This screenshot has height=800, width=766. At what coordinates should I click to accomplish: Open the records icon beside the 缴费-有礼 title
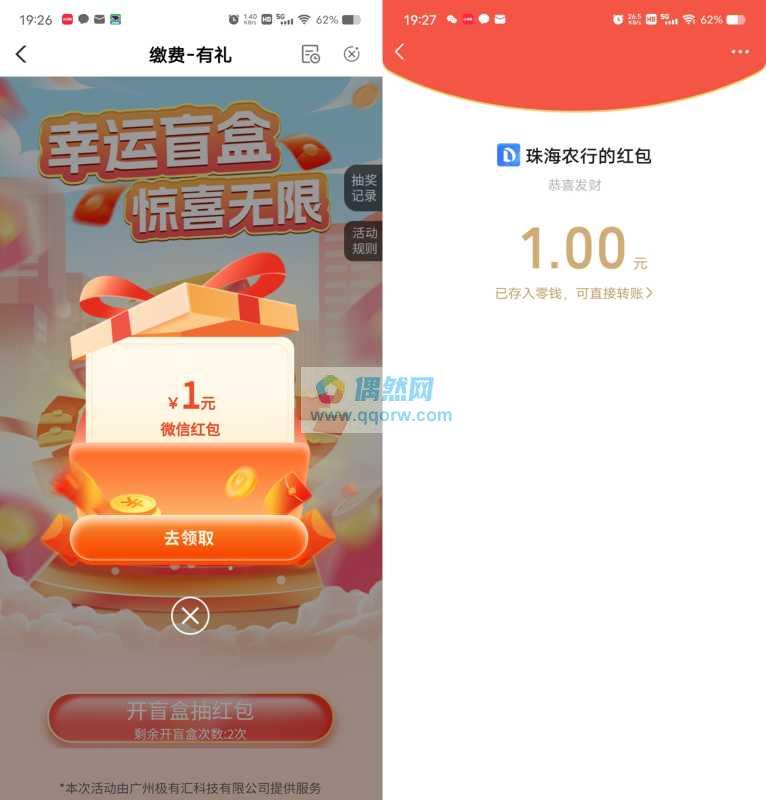(x=311, y=55)
